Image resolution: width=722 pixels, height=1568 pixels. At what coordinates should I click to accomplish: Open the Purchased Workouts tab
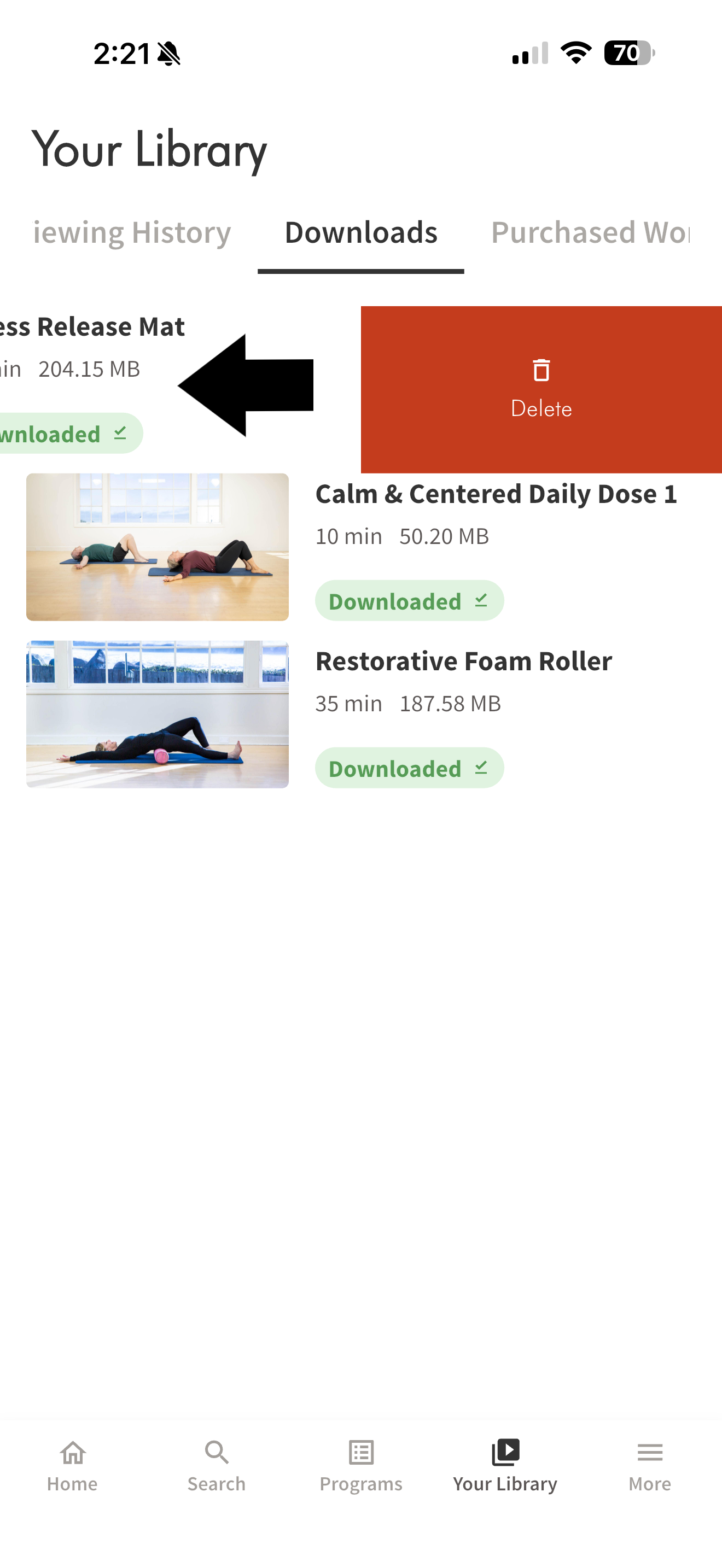click(x=590, y=232)
